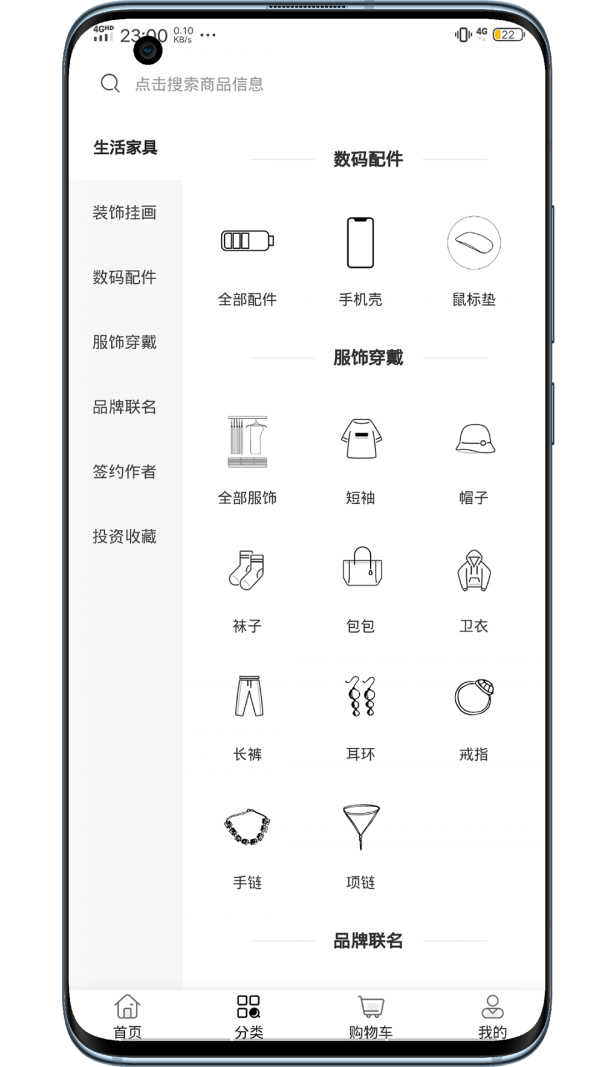
Task: Open the 袜子 category
Action: click(247, 585)
